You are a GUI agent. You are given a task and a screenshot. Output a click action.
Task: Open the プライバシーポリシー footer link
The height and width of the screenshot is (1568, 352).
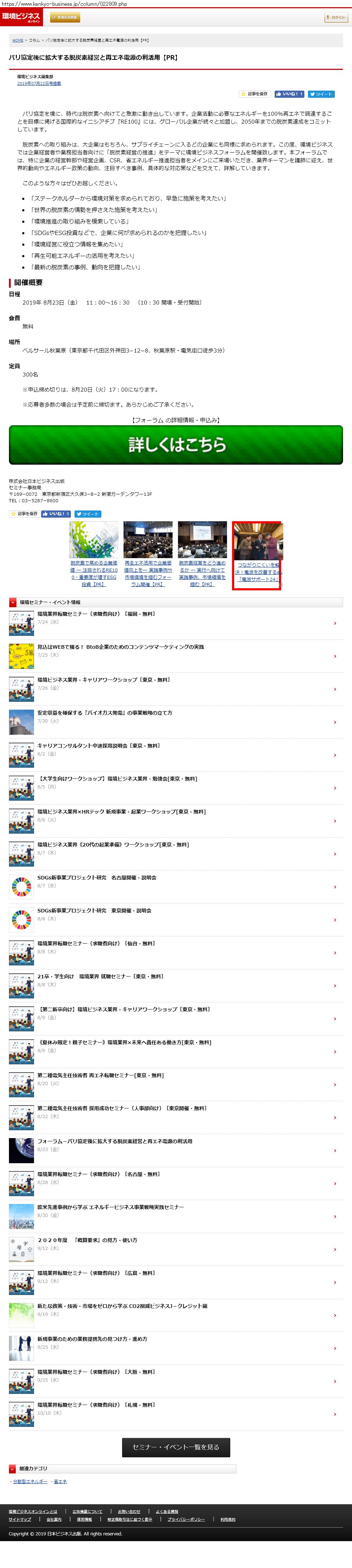coord(186,1519)
